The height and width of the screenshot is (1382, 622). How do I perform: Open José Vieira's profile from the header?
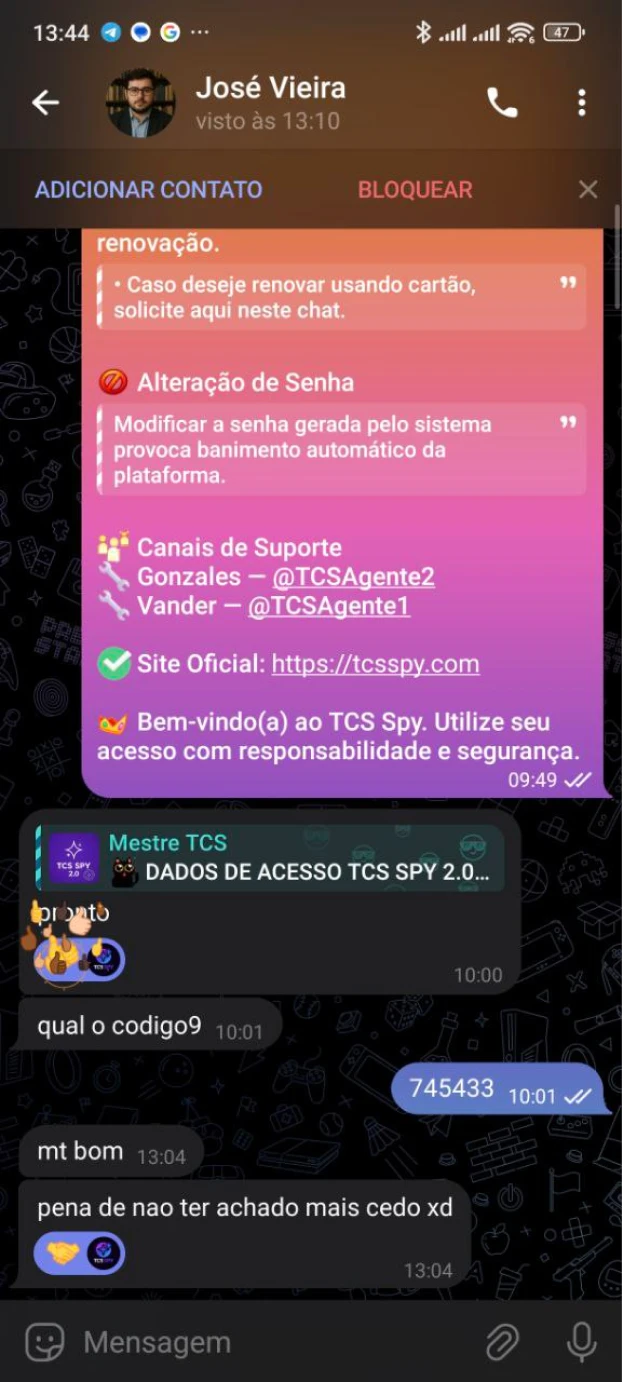click(270, 102)
